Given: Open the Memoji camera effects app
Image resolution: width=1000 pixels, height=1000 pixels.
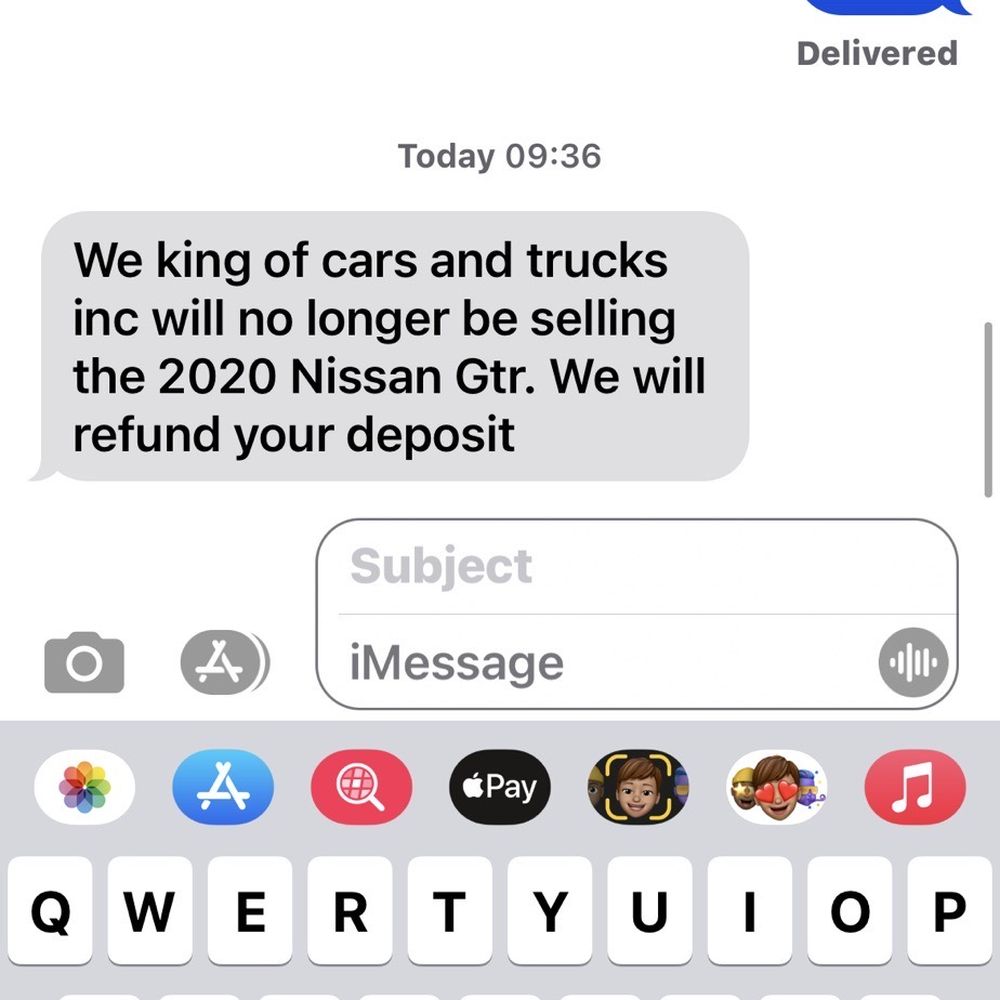Looking at the screenshot, I should click(x=638, y=786).
